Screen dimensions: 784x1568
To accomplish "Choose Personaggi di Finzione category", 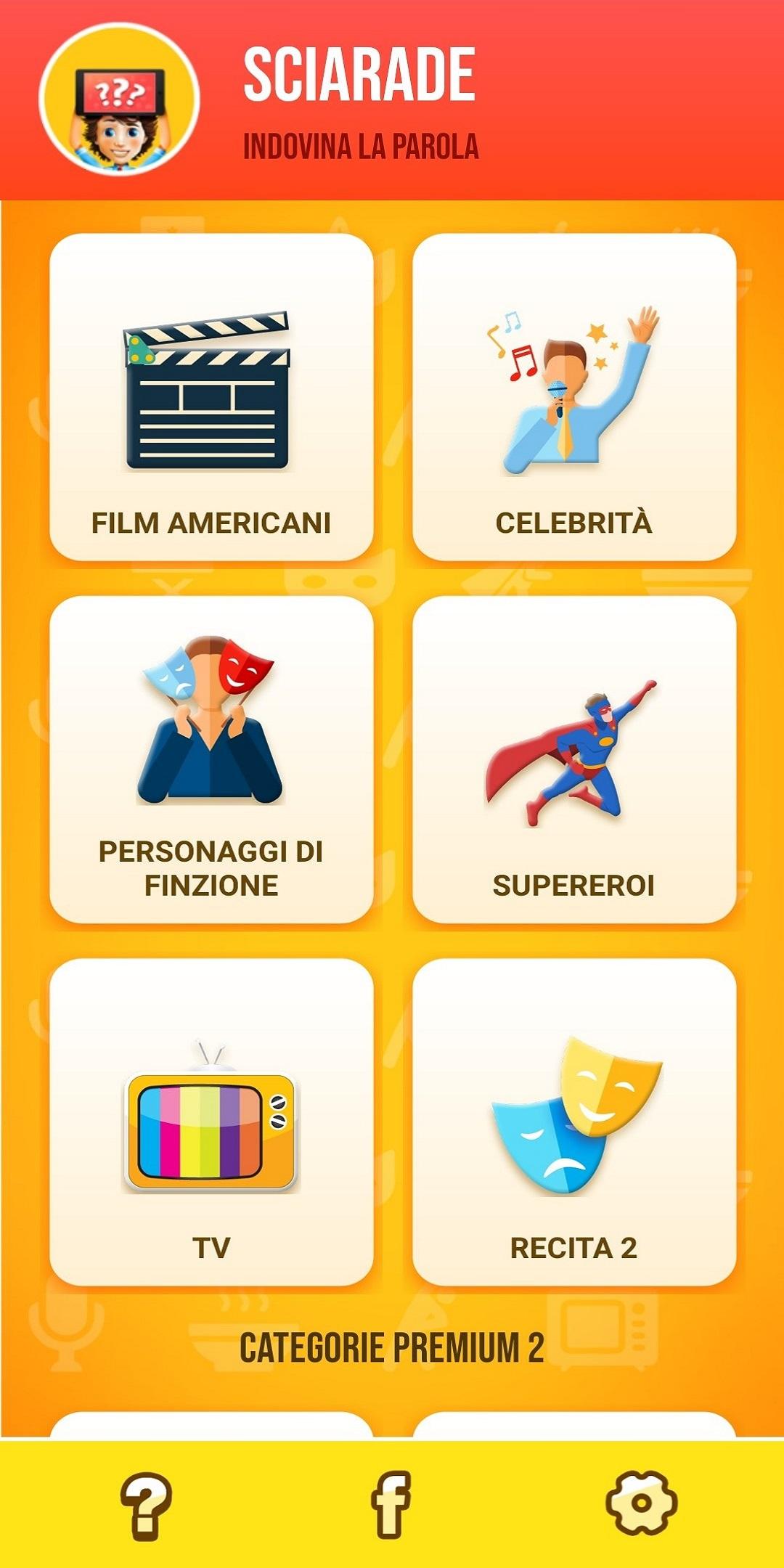I will point(211,759).
